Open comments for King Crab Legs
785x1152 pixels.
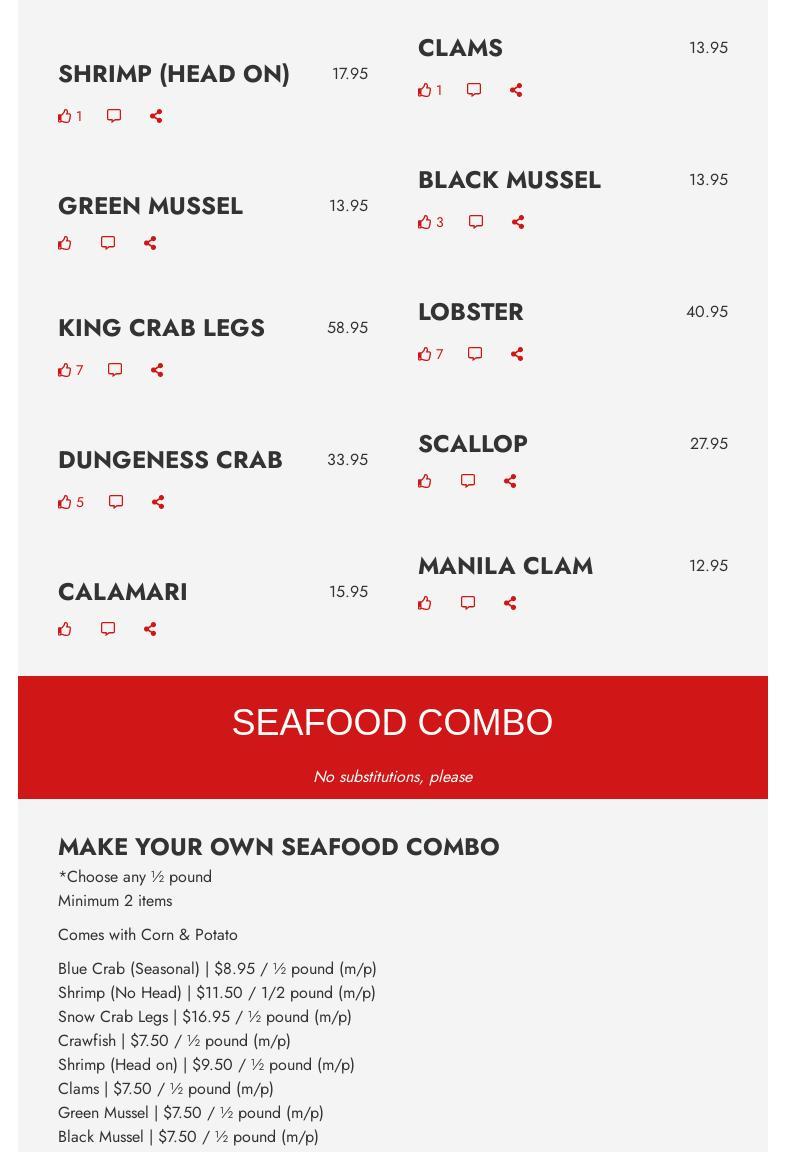point(115,370)
